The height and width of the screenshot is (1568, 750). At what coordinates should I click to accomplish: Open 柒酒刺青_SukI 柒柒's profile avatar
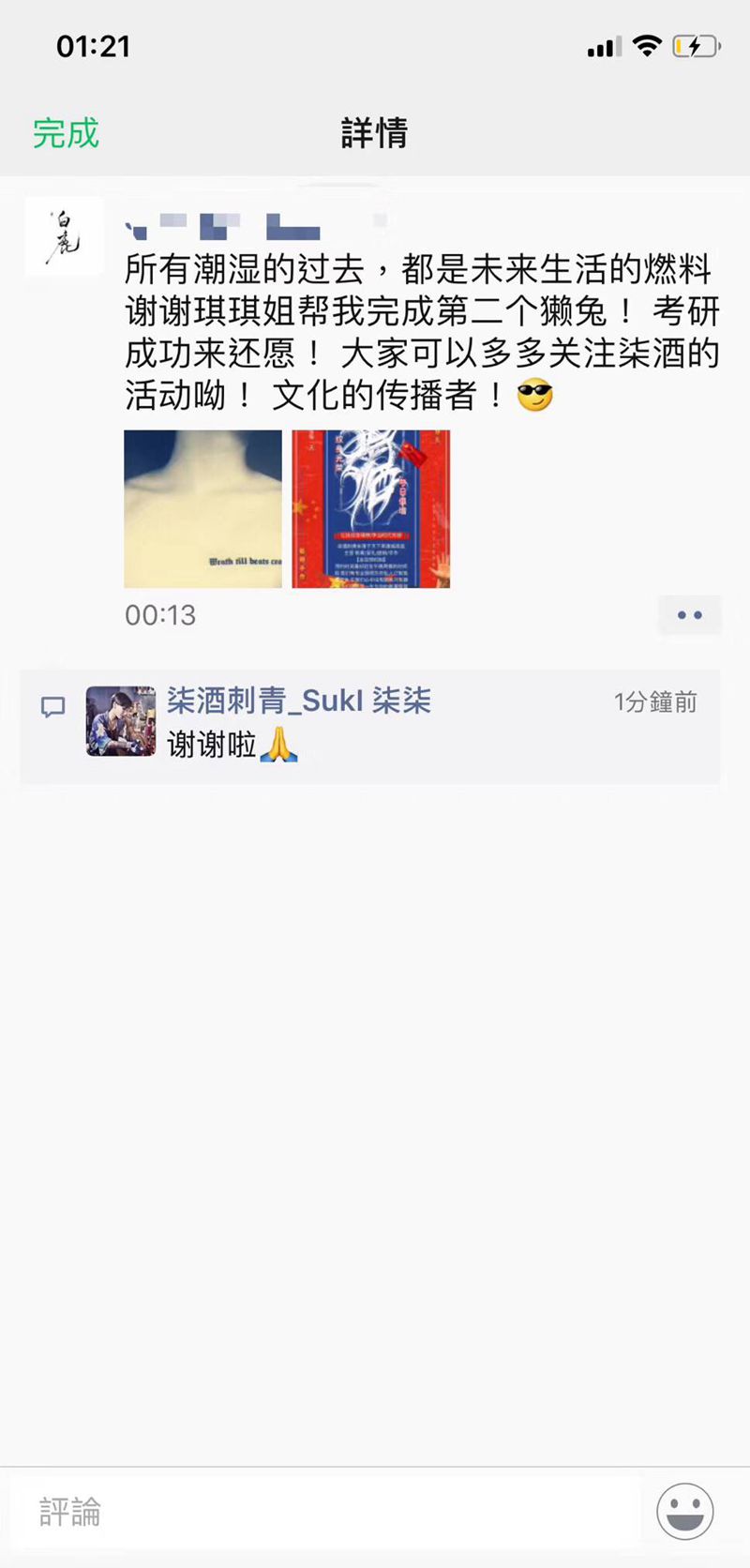pos(121,721)
